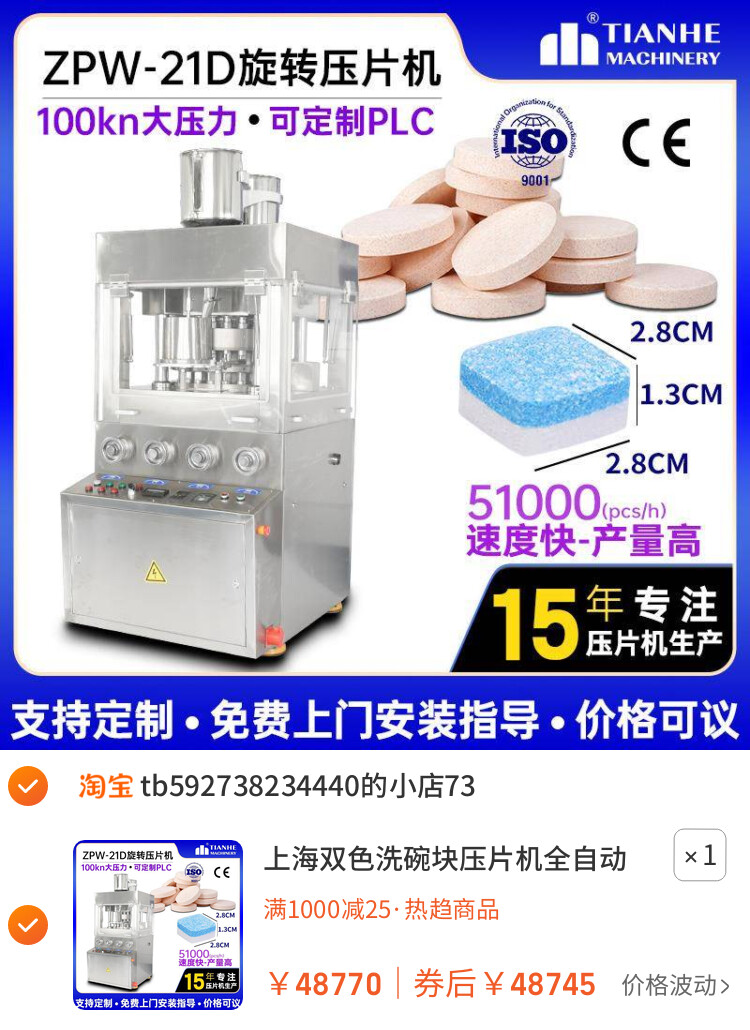Image resolution: width=750 pixels, height=1030 pixels.
Task: Toggle the checkbox for shop tb592738234440的小店73
Action: pos(28,787)
